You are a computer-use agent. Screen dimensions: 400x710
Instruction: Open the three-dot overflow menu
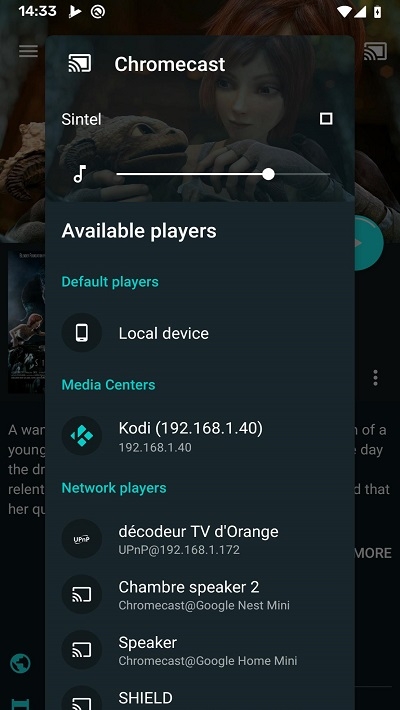tap(375, 377)
